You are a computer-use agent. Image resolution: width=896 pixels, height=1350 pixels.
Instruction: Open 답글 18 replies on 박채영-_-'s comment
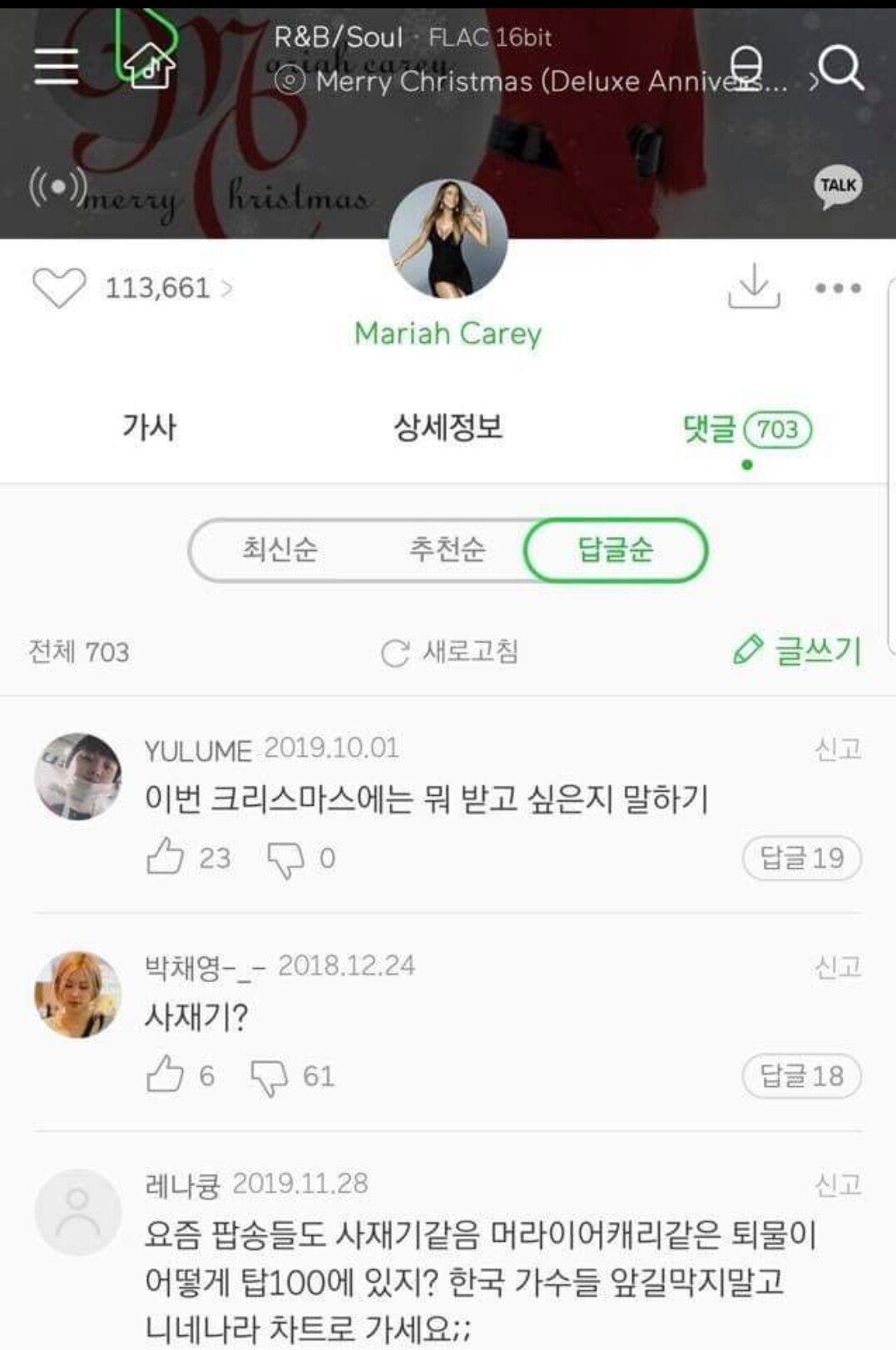tap(801, 1076)
